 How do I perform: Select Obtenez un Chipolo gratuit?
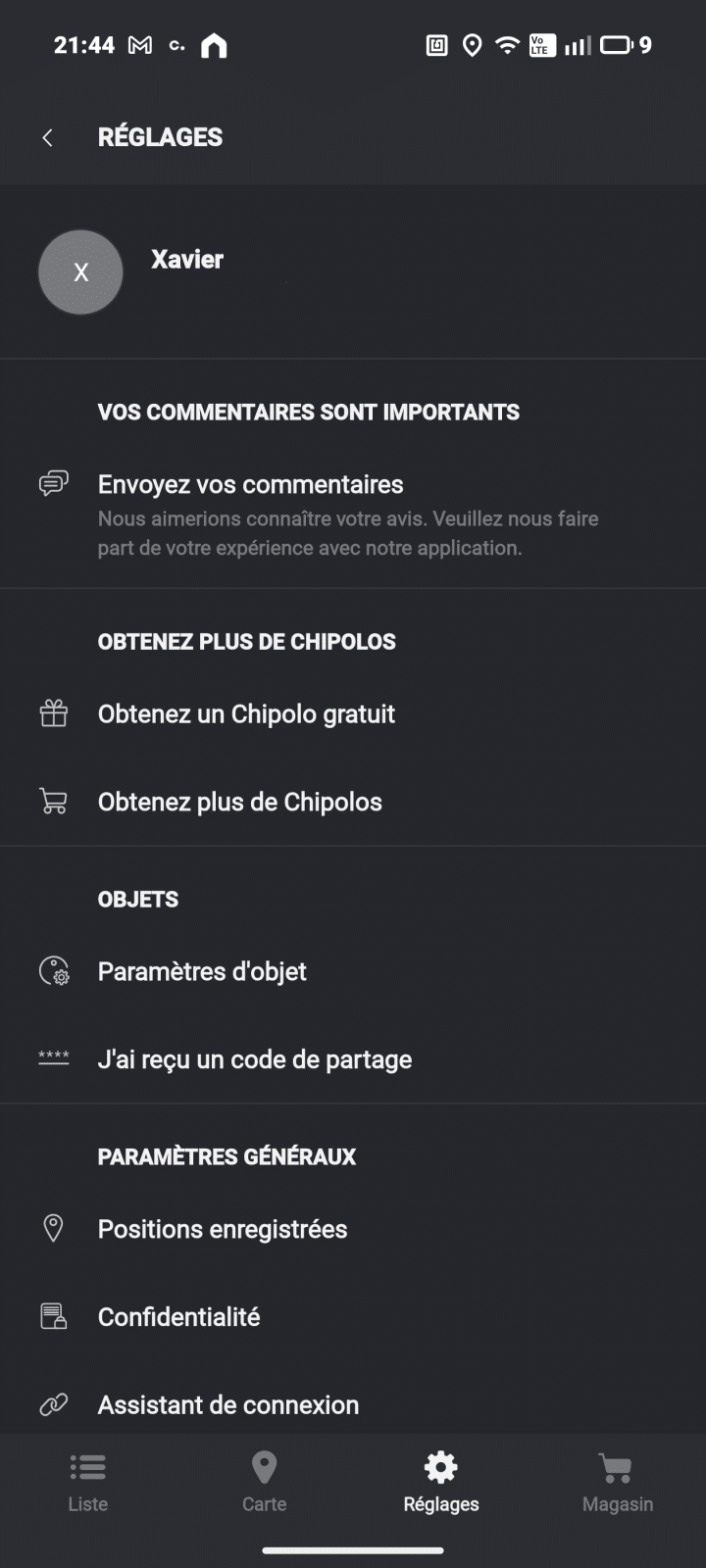point(246,713)
